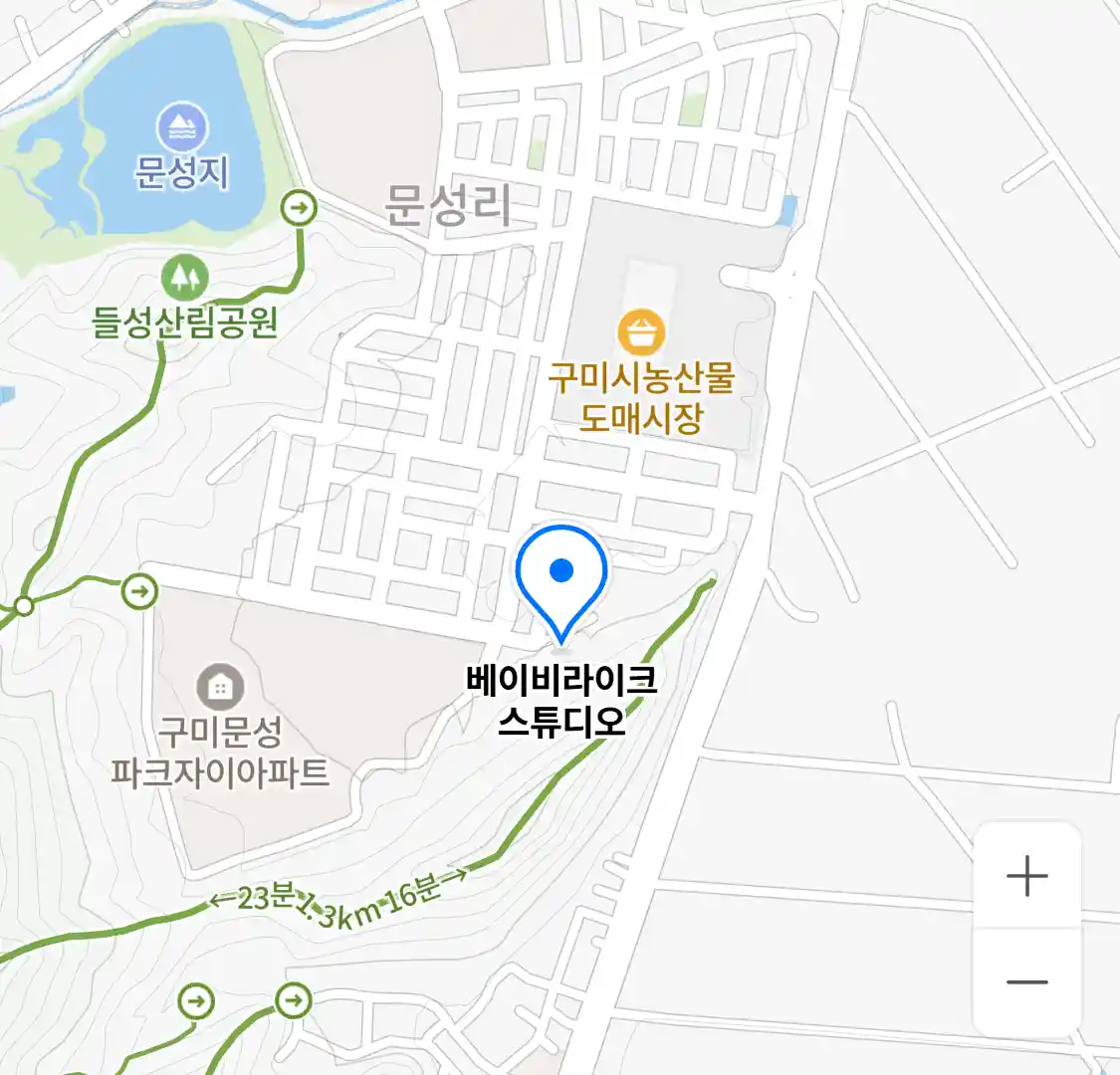Open the 구미시농산물 도매시장 place marker

click(x=641, y=332)
